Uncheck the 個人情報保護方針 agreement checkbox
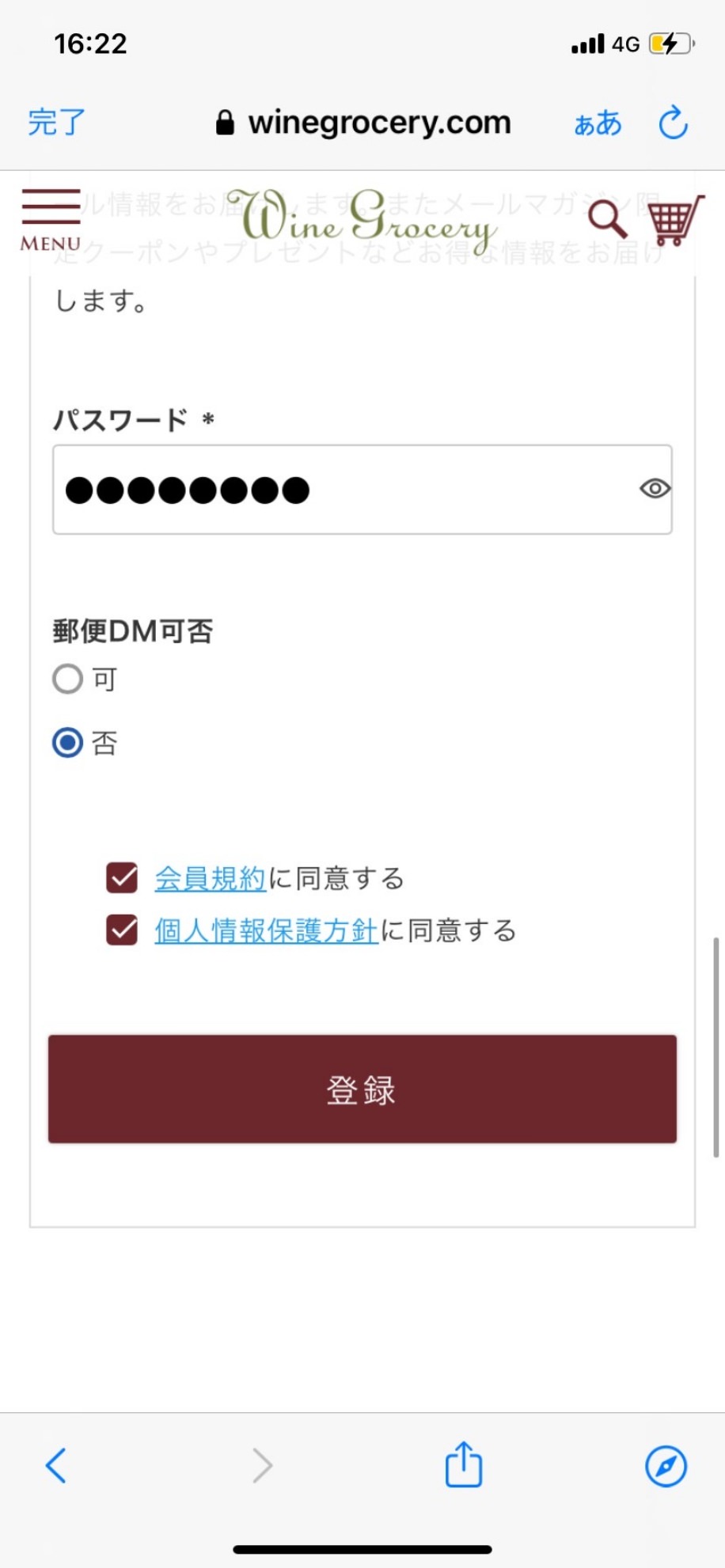Screen dimensions: 725x1568 coord(122,930)
